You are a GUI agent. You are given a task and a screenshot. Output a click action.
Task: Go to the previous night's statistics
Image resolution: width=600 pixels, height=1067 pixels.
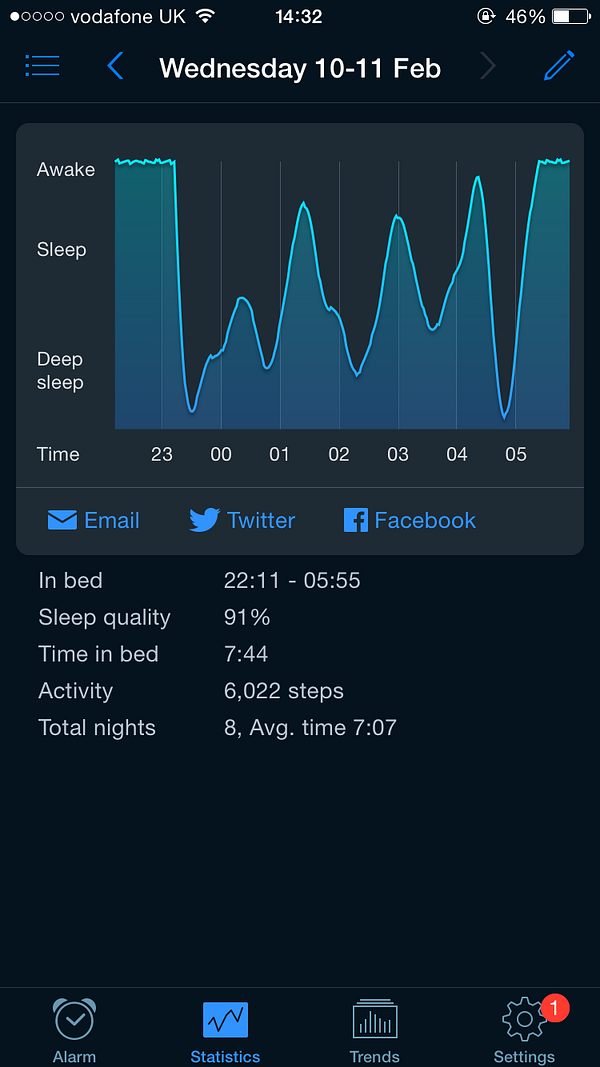coord(115,66)
